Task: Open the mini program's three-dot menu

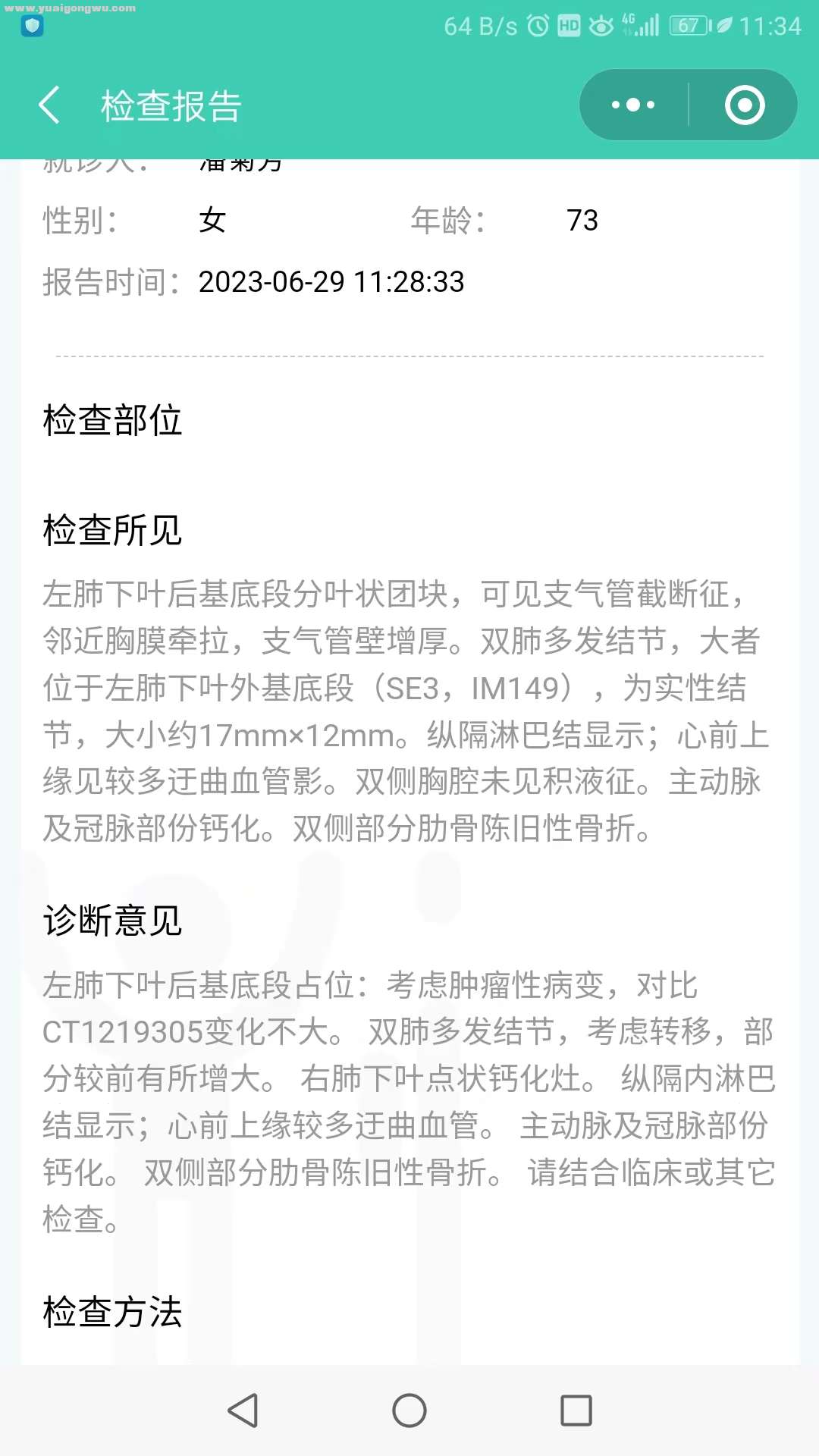Action: (x=633, y=105)
